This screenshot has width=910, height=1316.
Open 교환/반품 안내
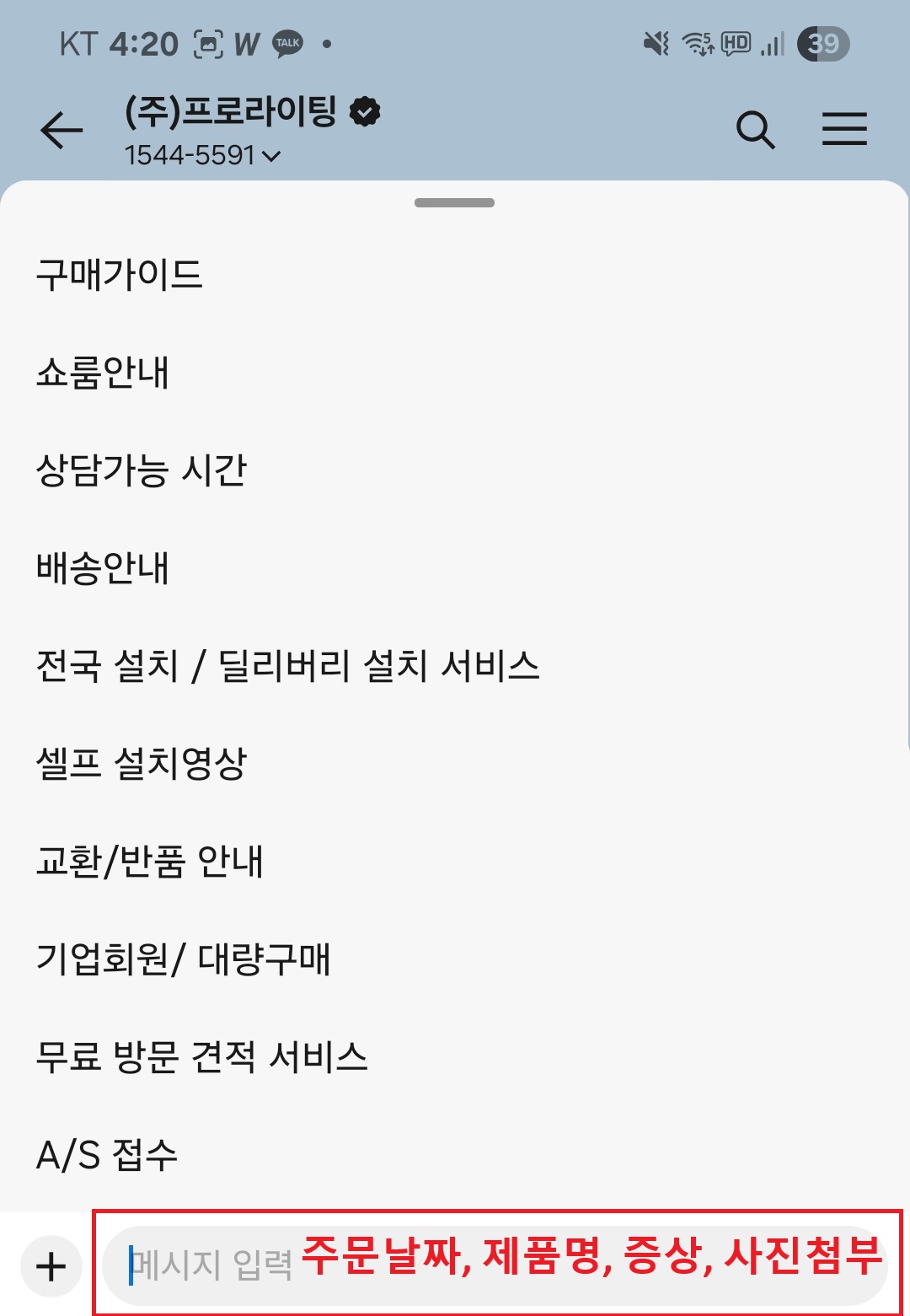150,862
